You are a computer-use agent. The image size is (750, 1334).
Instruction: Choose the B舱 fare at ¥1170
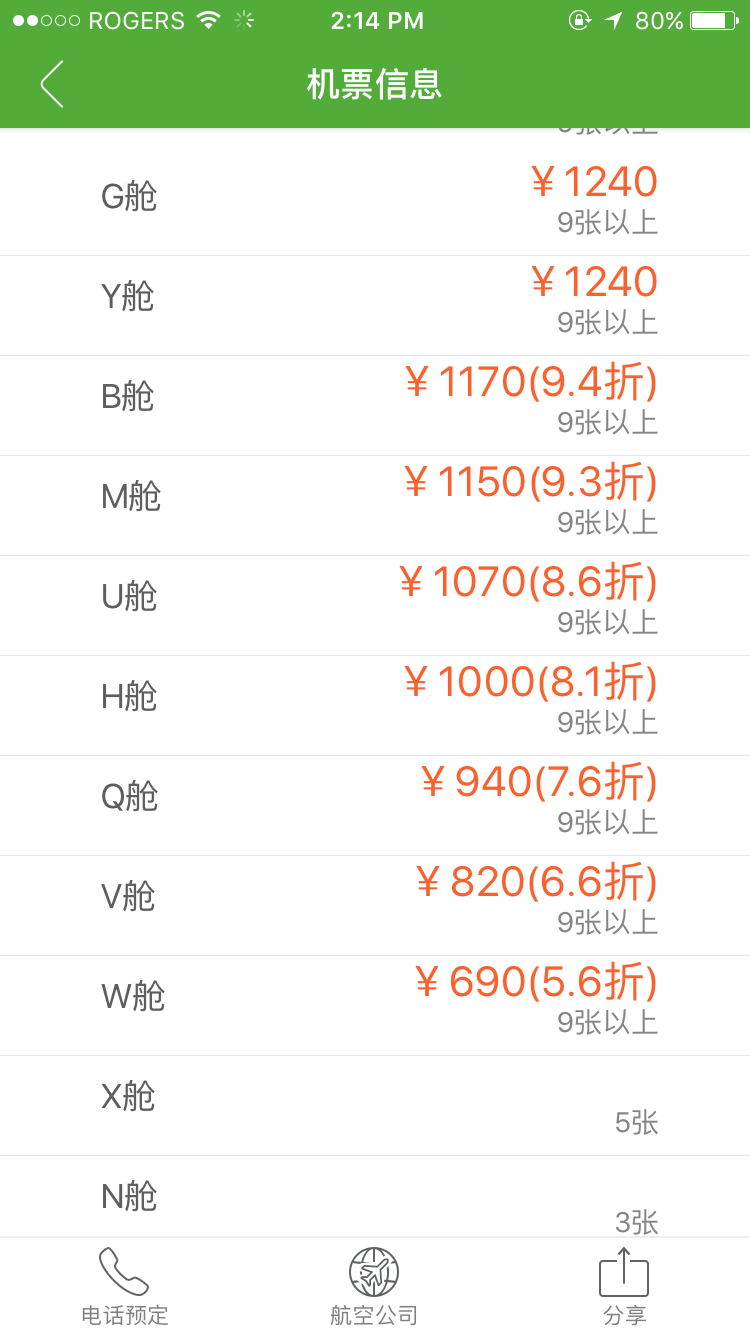click(375, 406)
